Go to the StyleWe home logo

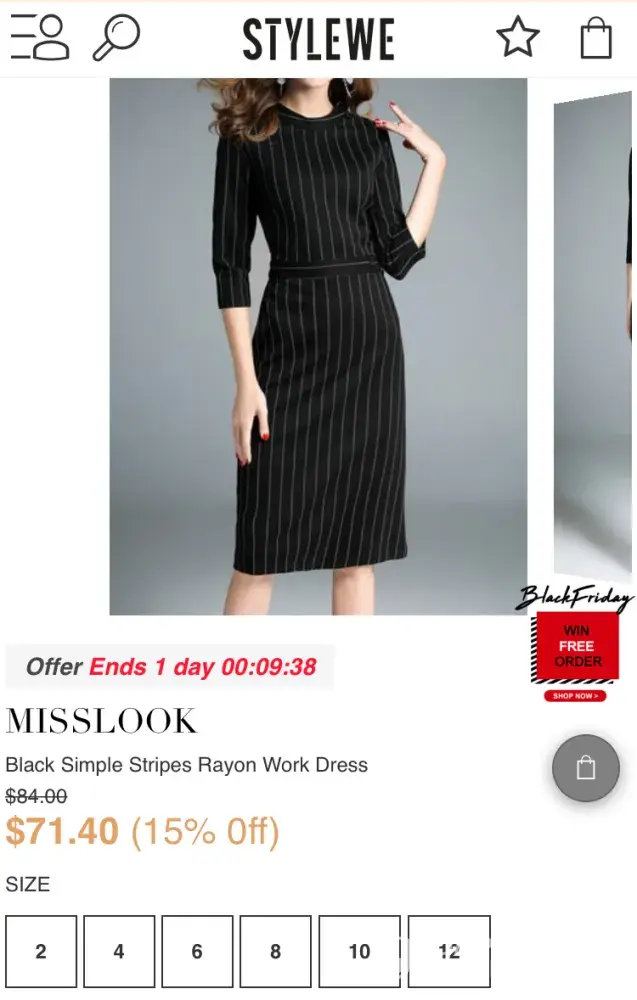(x=318, y=39)
